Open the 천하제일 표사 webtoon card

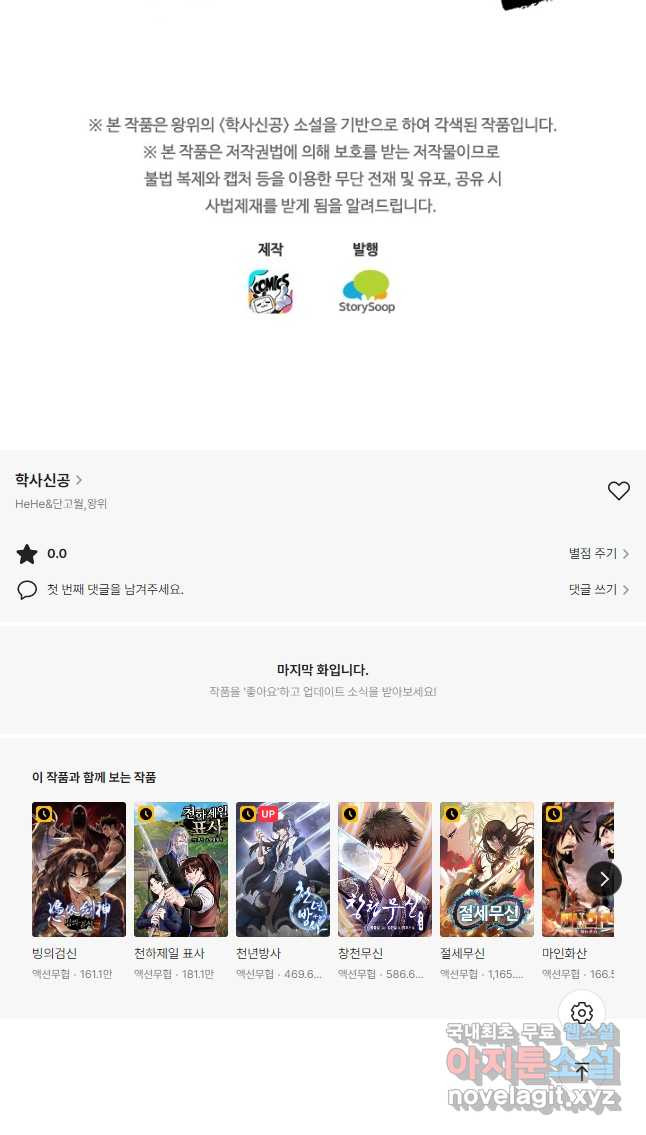tap(181, 869)
